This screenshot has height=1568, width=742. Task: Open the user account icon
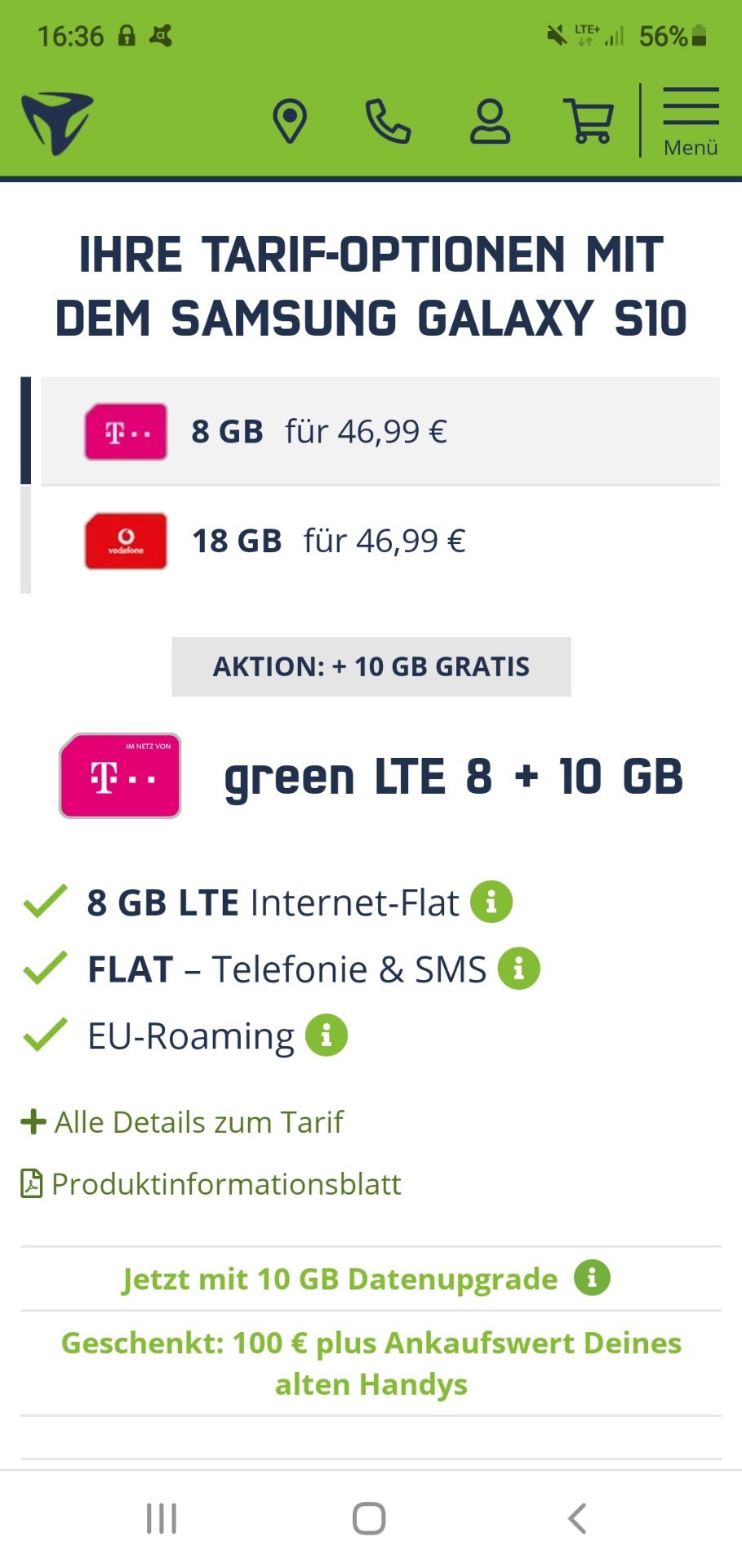coord(490,122)
